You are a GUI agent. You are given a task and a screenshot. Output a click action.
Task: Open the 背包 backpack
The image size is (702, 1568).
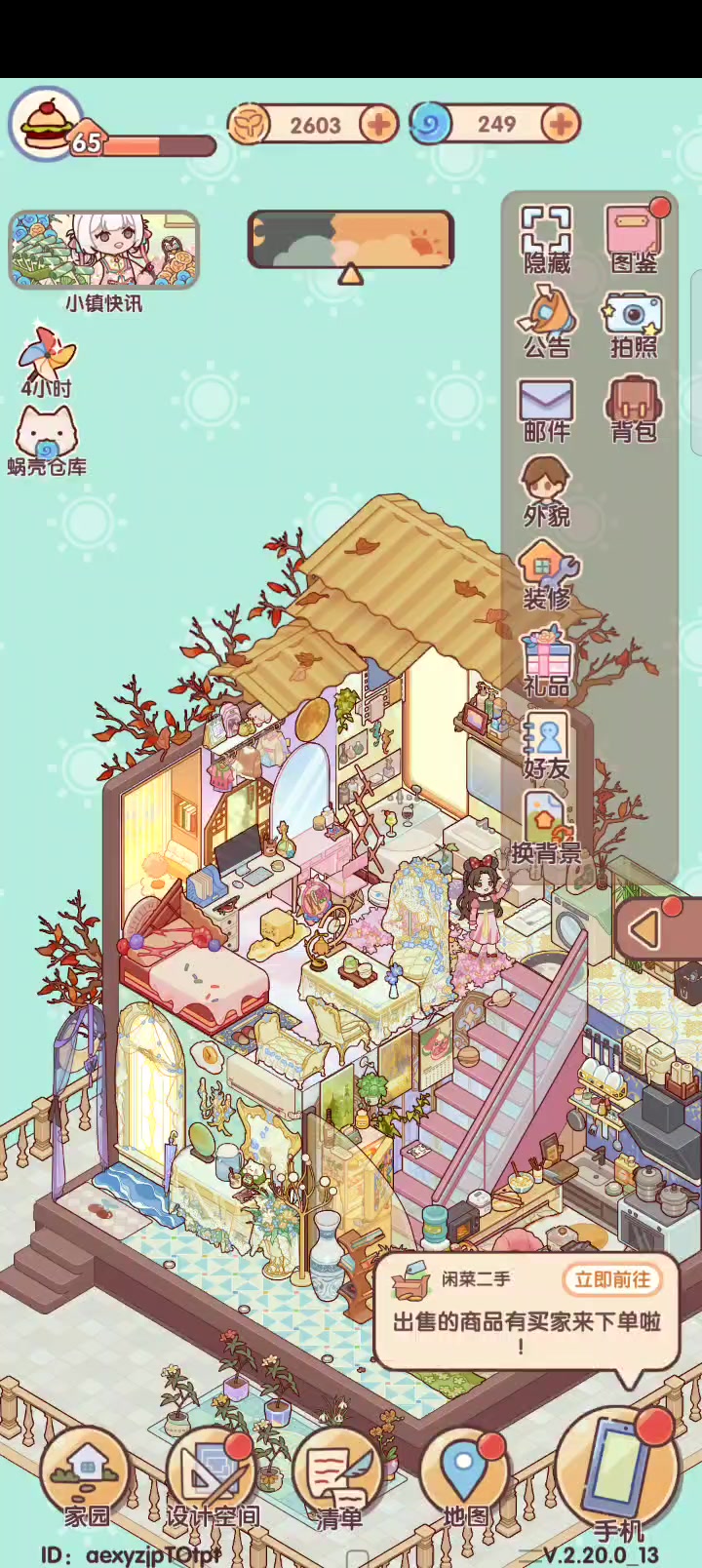coord(634,409)
